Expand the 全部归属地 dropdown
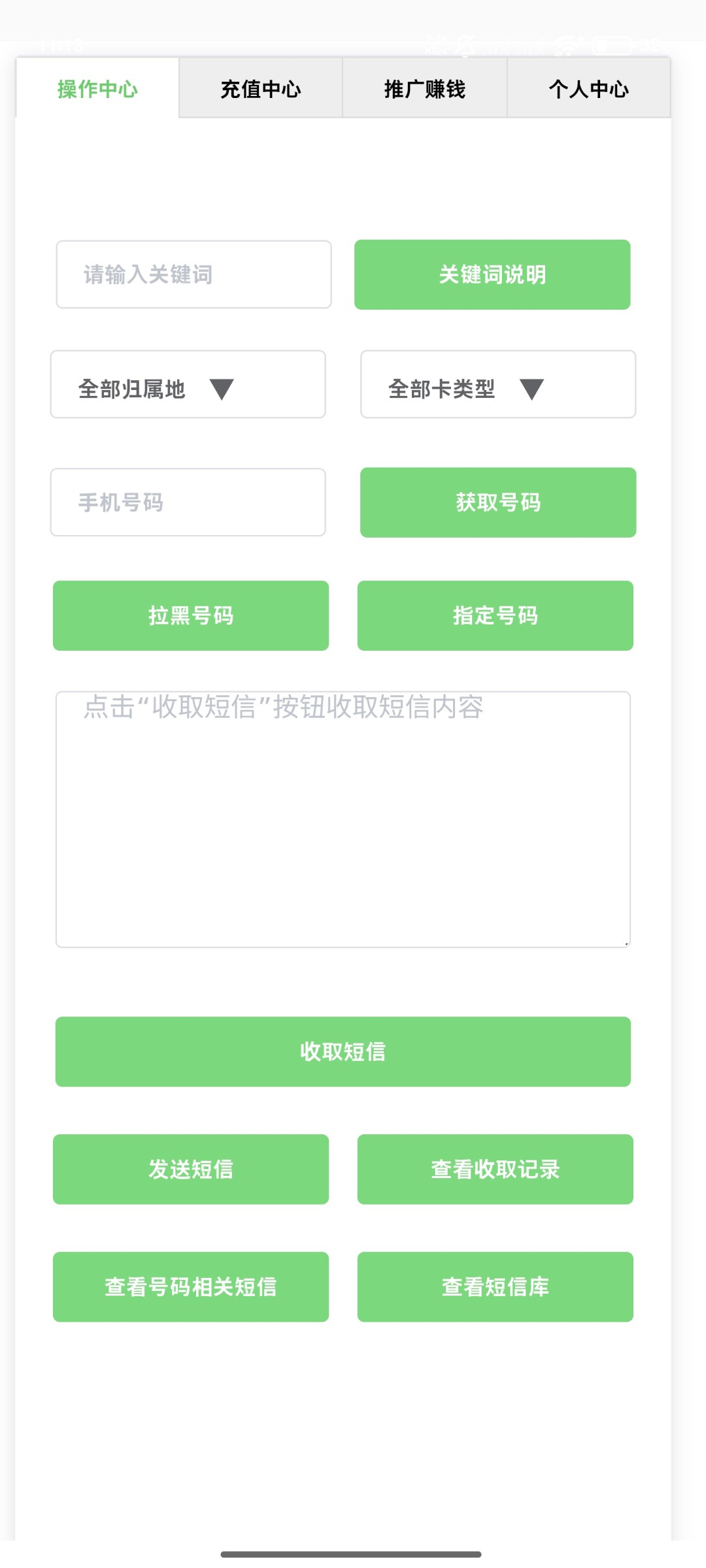 [188, 385]
